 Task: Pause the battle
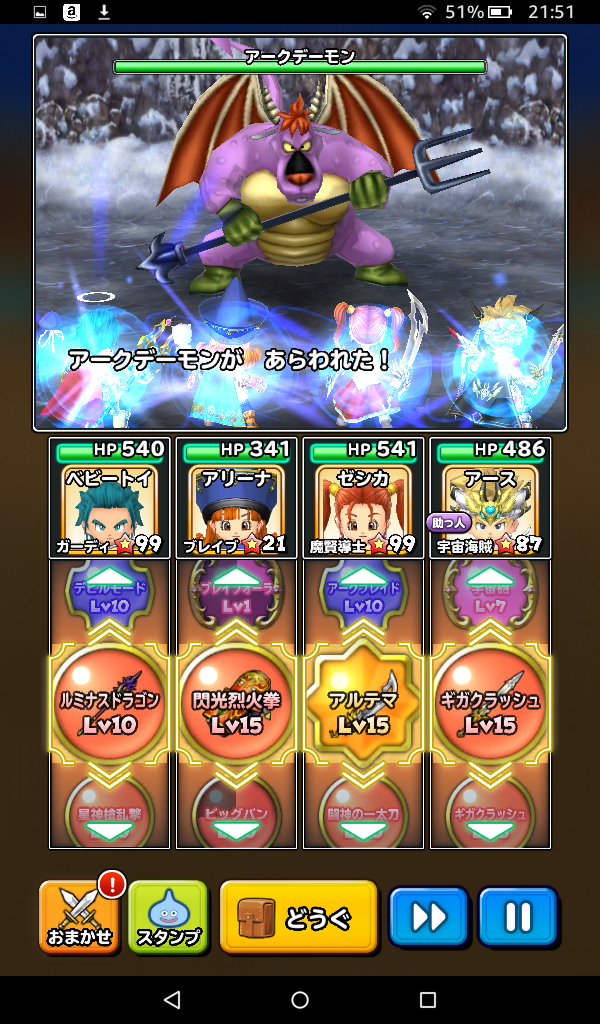point(517,917)
